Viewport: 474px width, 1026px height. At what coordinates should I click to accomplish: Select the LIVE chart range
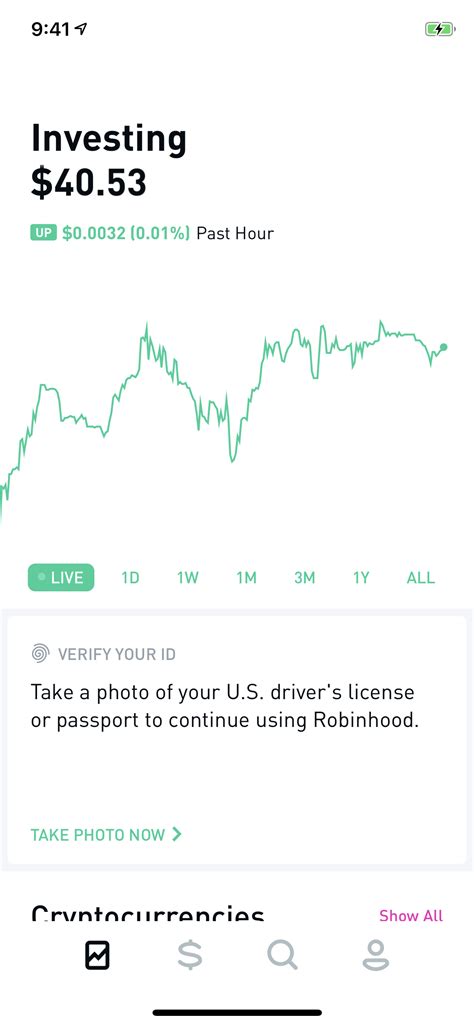click(61, 578)
